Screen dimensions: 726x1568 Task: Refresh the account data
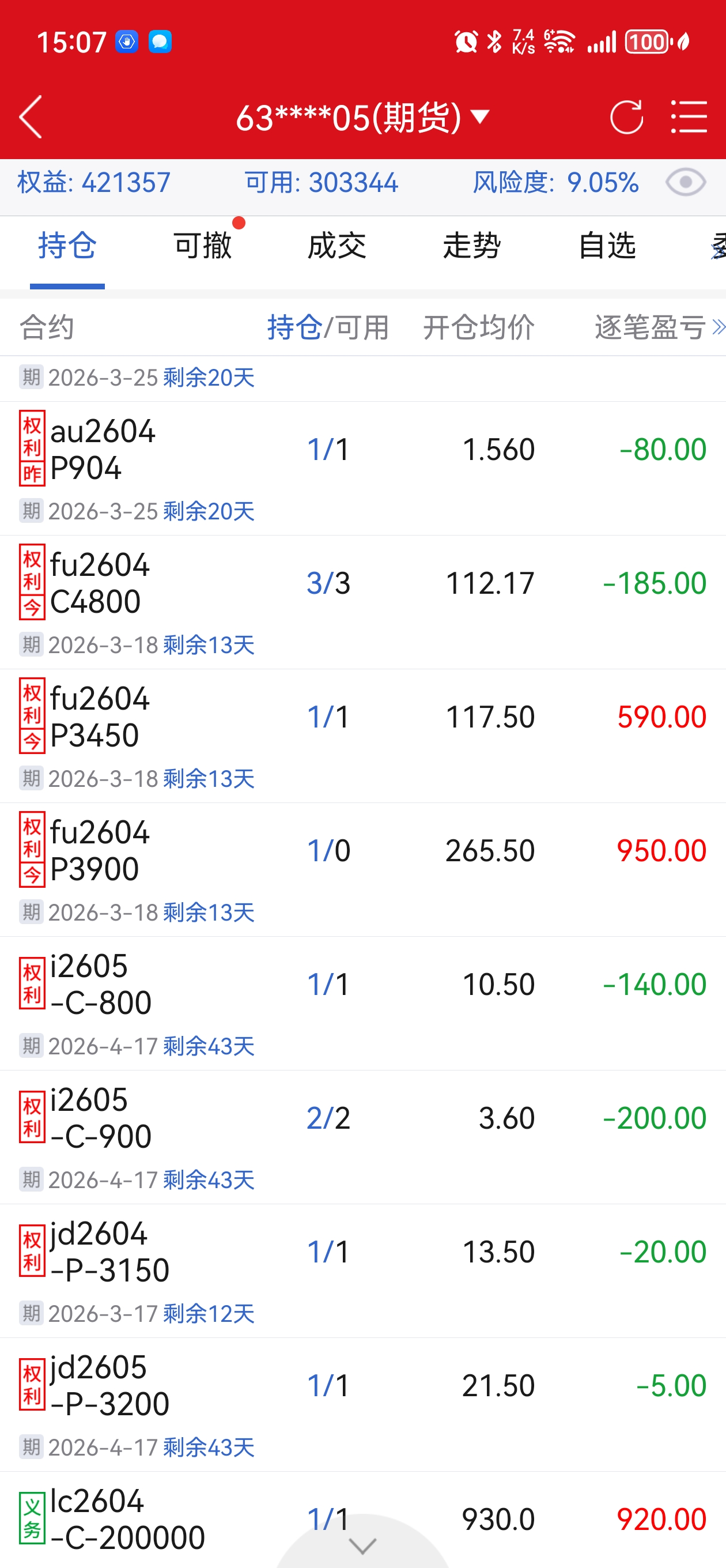click(x=626, y=117)
